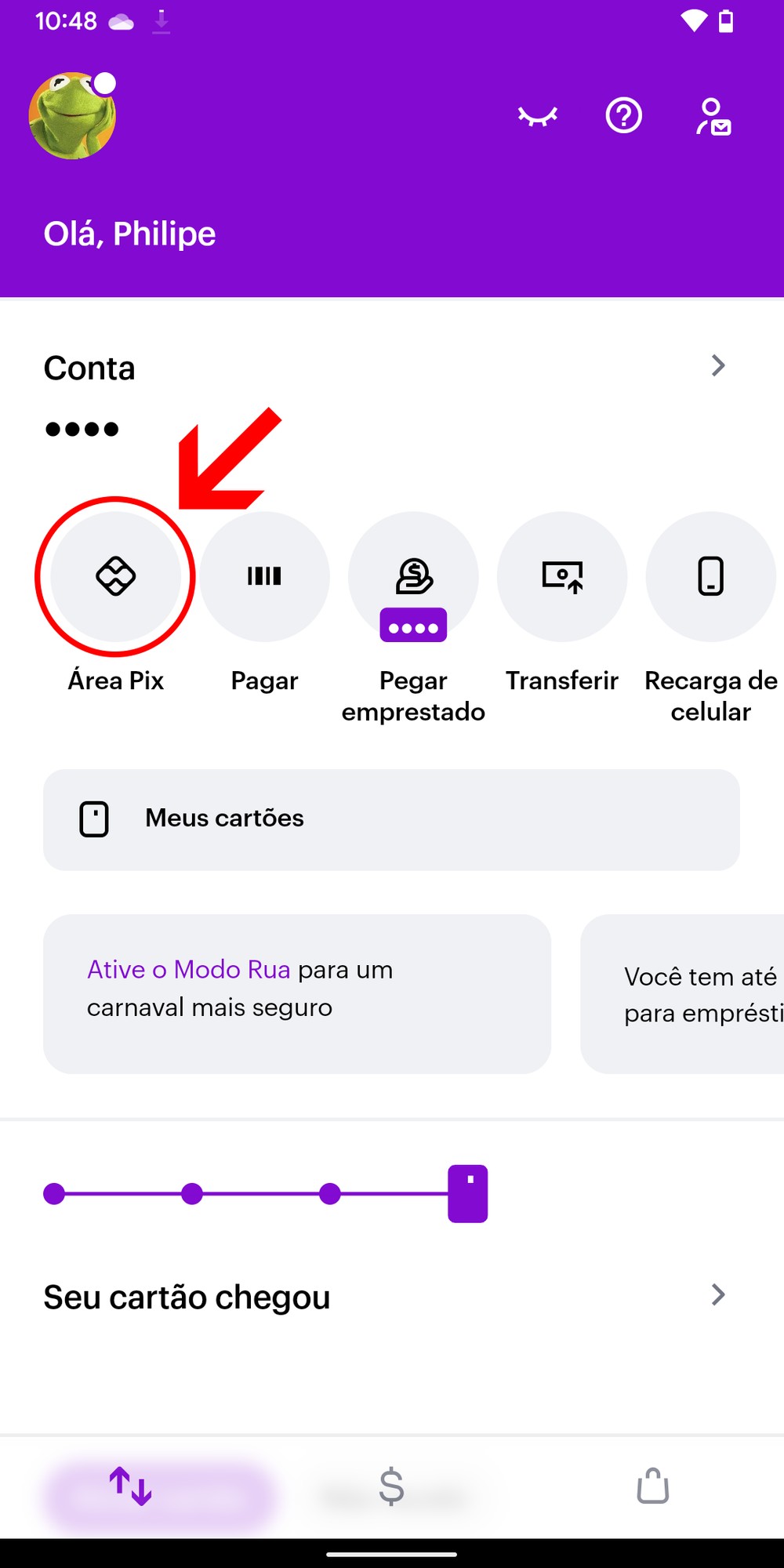Viewport: 784px width, 1568px height.
Task: Open Pegar emprestado
Action: (x=413, y=577)
